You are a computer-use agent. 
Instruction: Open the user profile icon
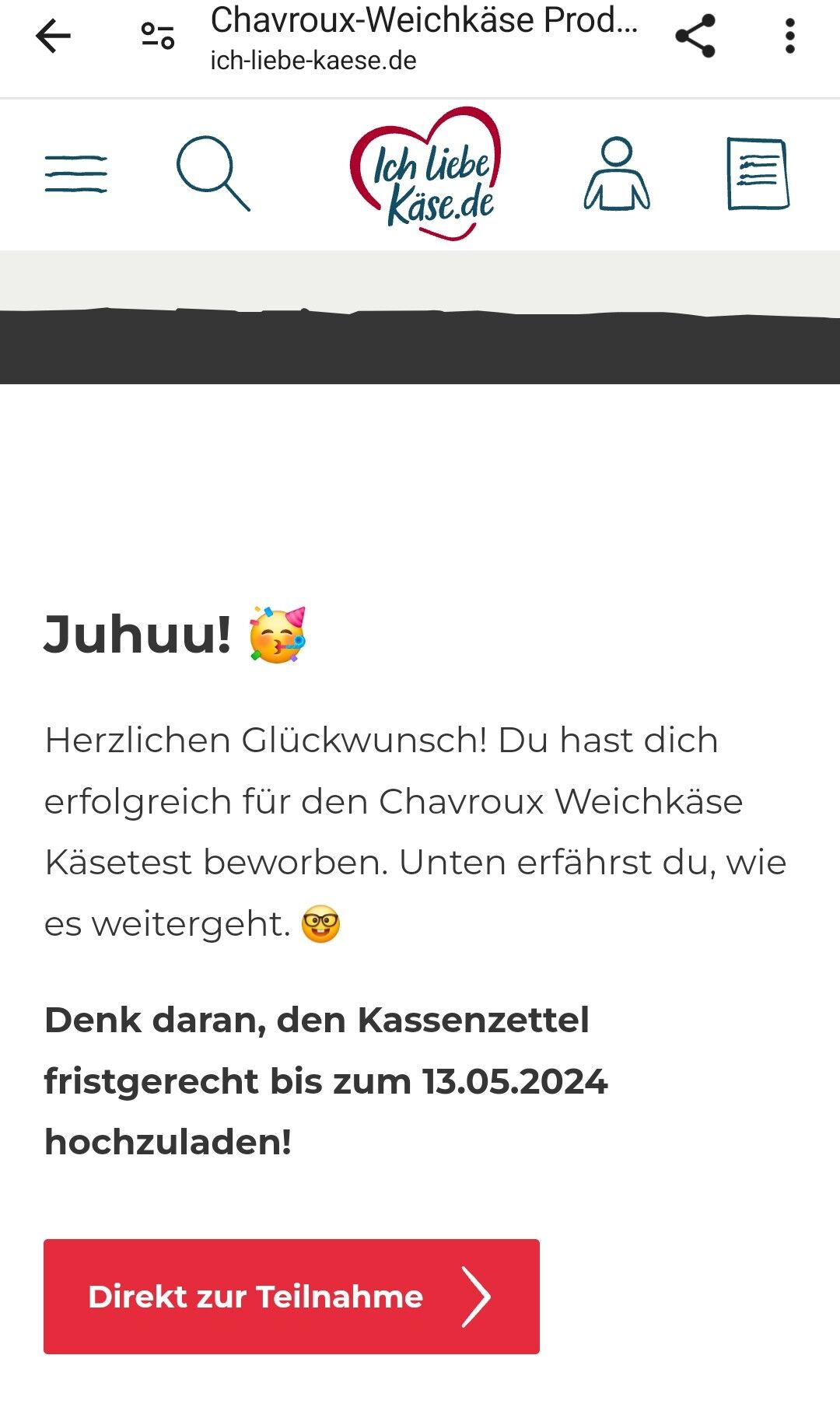pyautogui.click(x=617, y=173)
